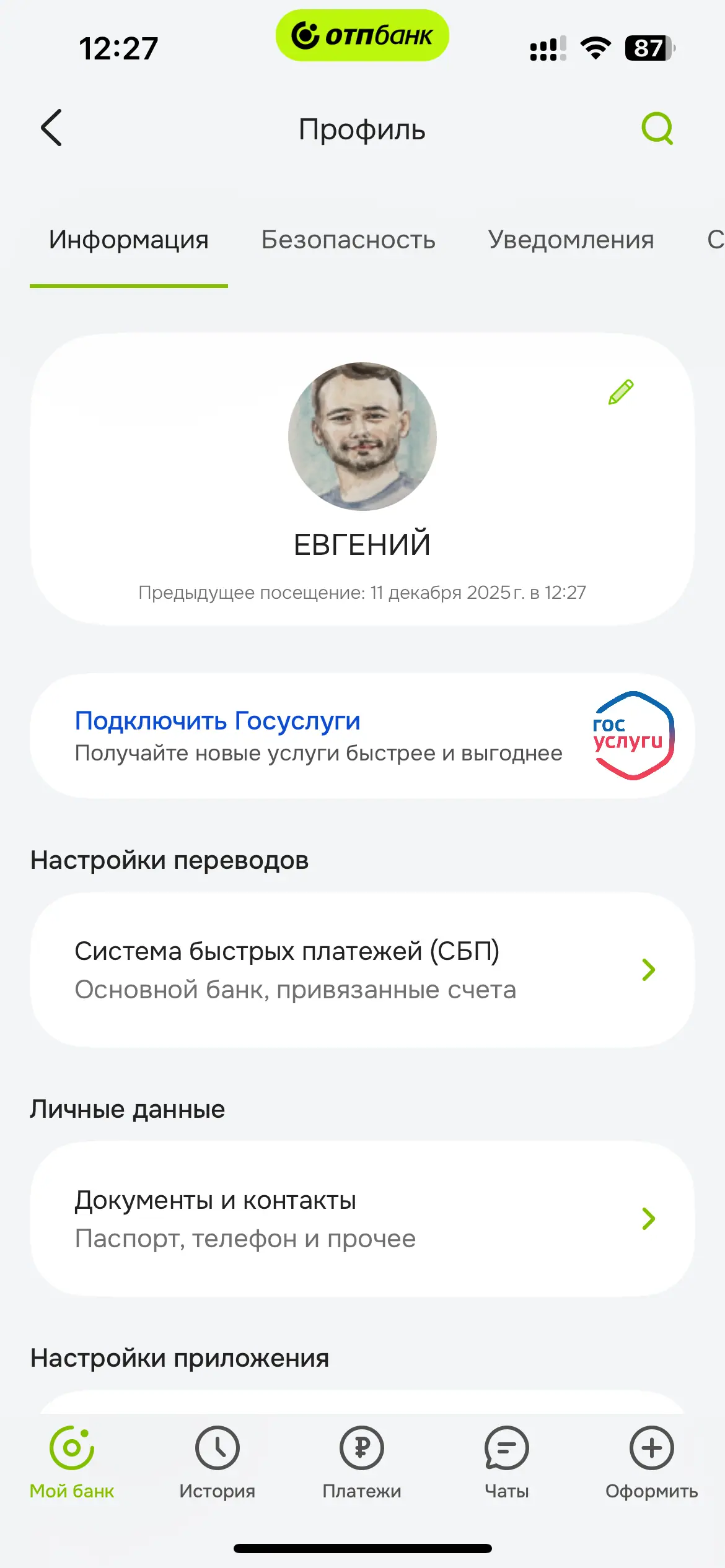
Task: Go back from the Профиль screen
Action: coord(51,128)
